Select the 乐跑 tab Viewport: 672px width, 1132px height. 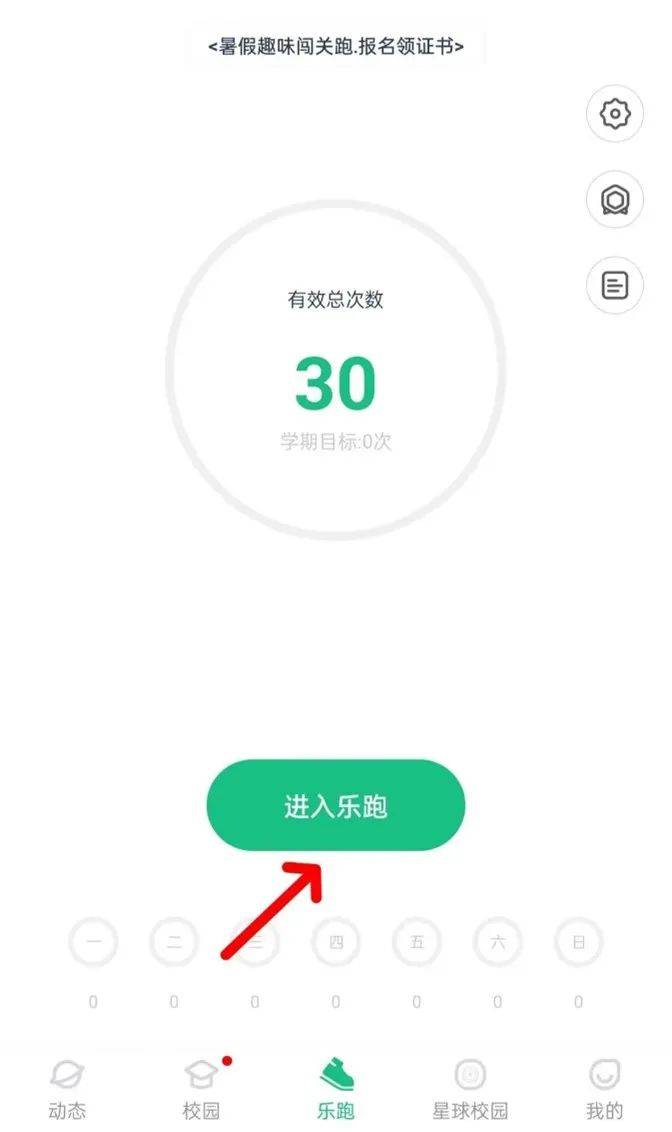point(336,1088)
